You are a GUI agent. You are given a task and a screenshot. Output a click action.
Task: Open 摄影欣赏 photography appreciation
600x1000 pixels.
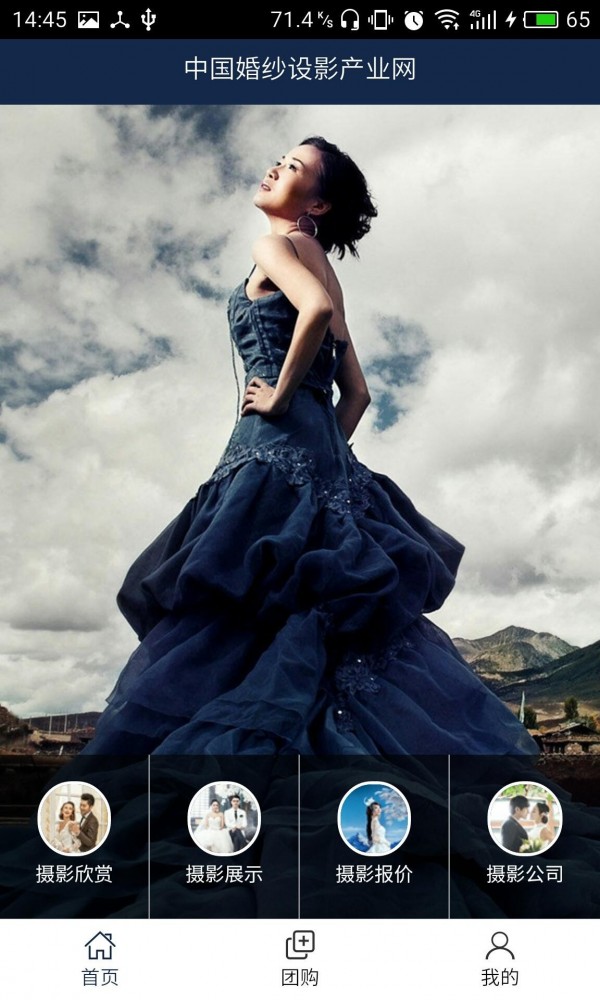[x=74, y=835]
